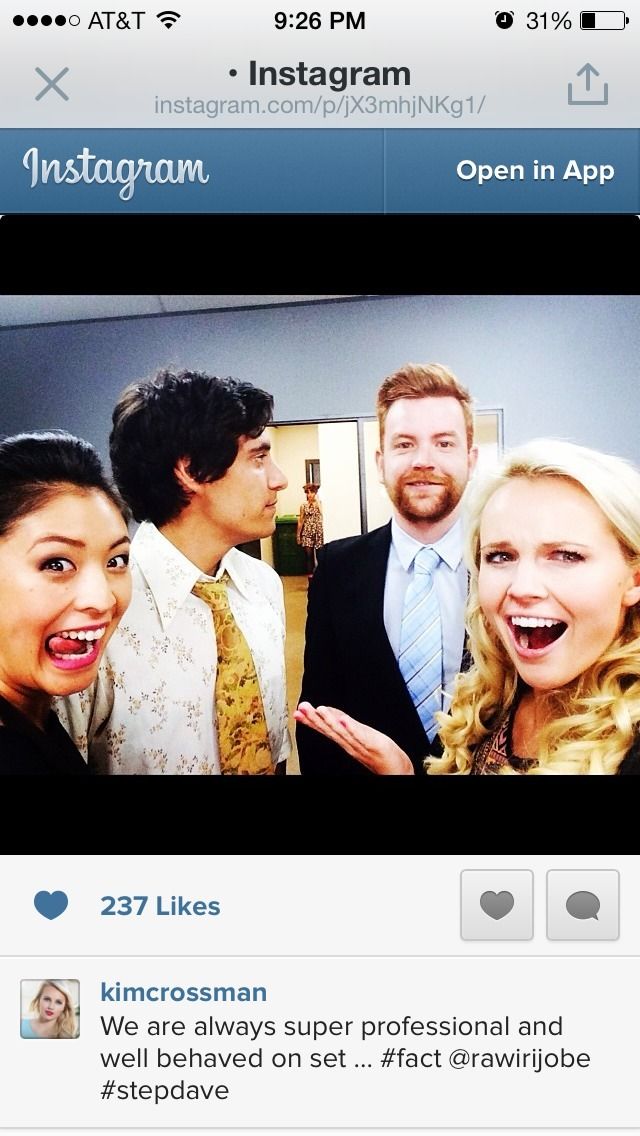The width and height of the screenshot is (640, 1136).
Task: Tap the Instagram logo in header
Action: pyautogui.click(x=115, y=170)
